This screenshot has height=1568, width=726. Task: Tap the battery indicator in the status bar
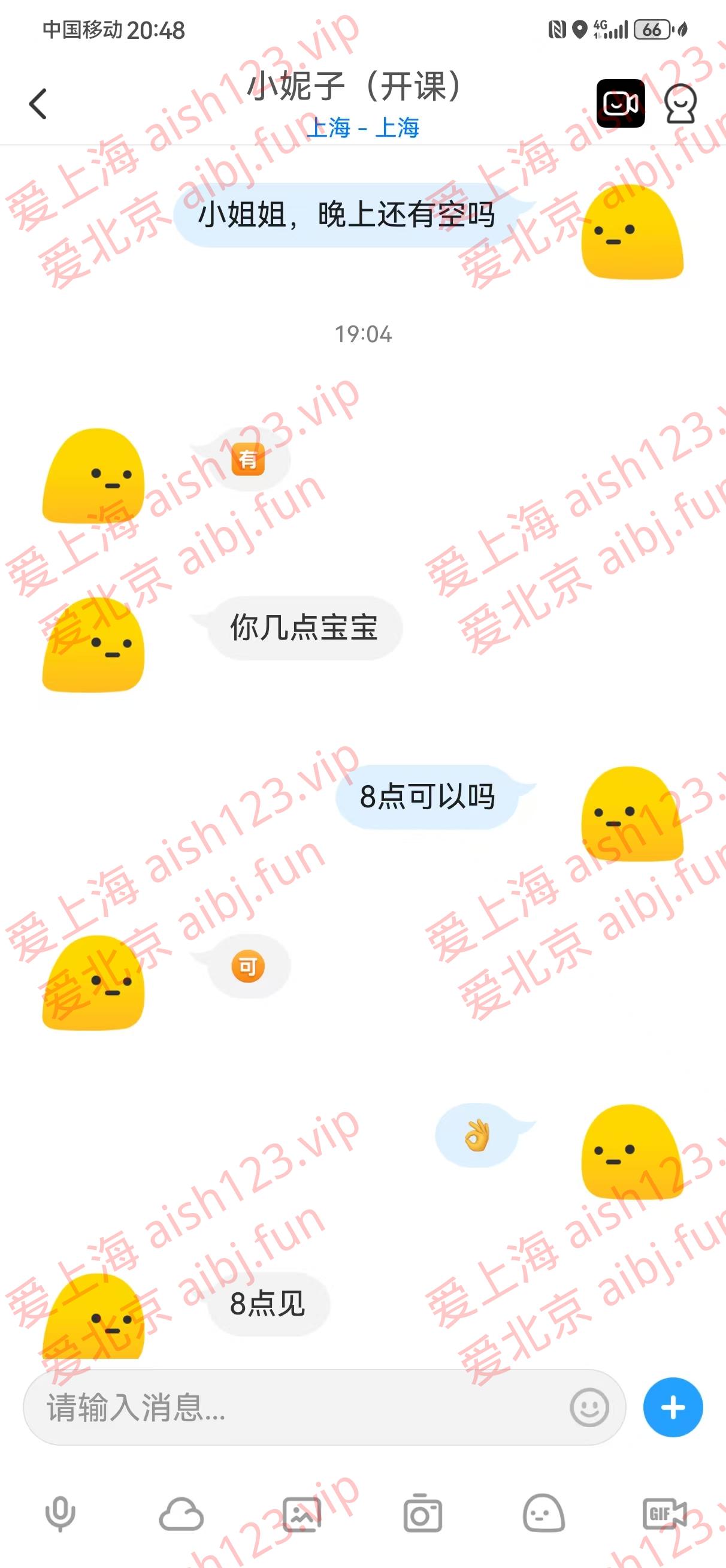652,29
